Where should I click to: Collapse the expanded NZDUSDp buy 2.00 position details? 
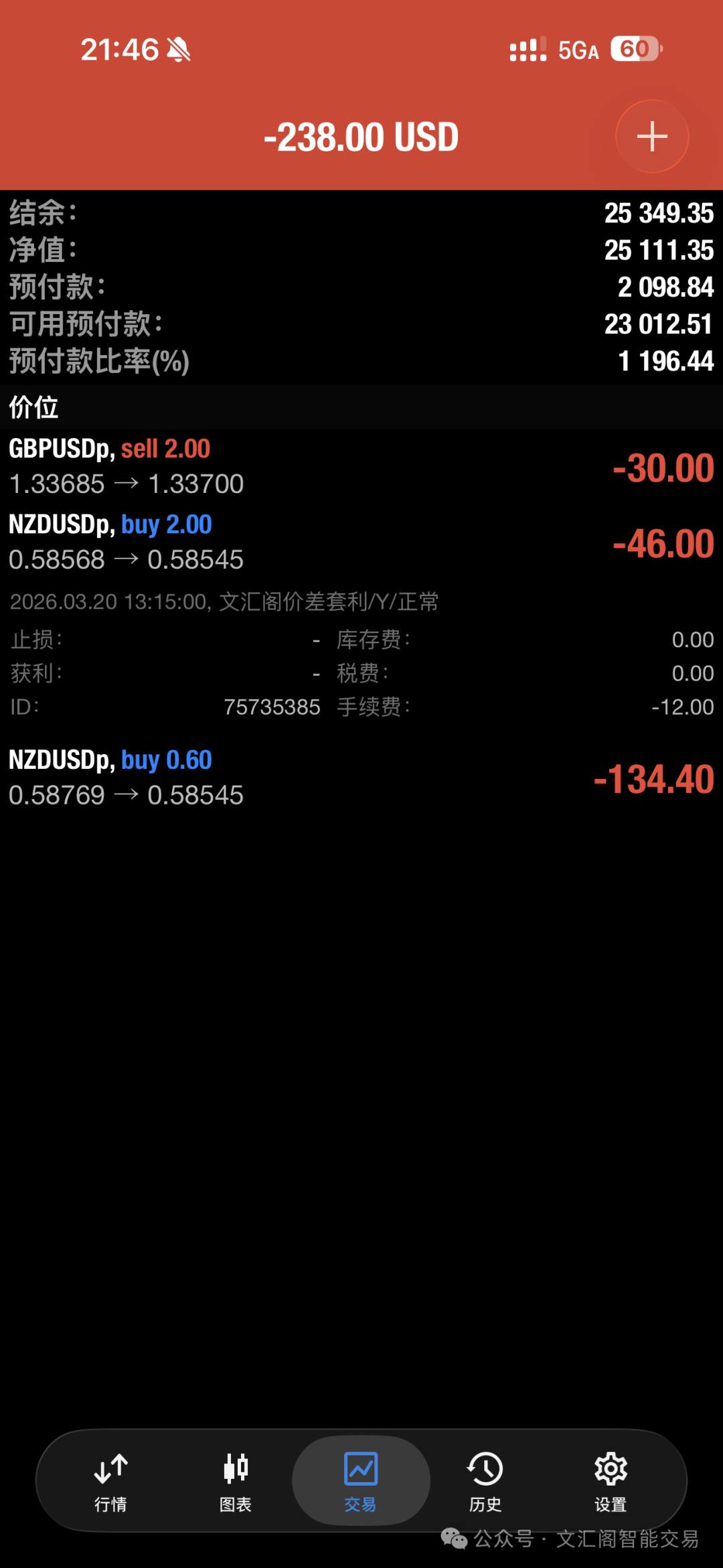coord(268,541)
